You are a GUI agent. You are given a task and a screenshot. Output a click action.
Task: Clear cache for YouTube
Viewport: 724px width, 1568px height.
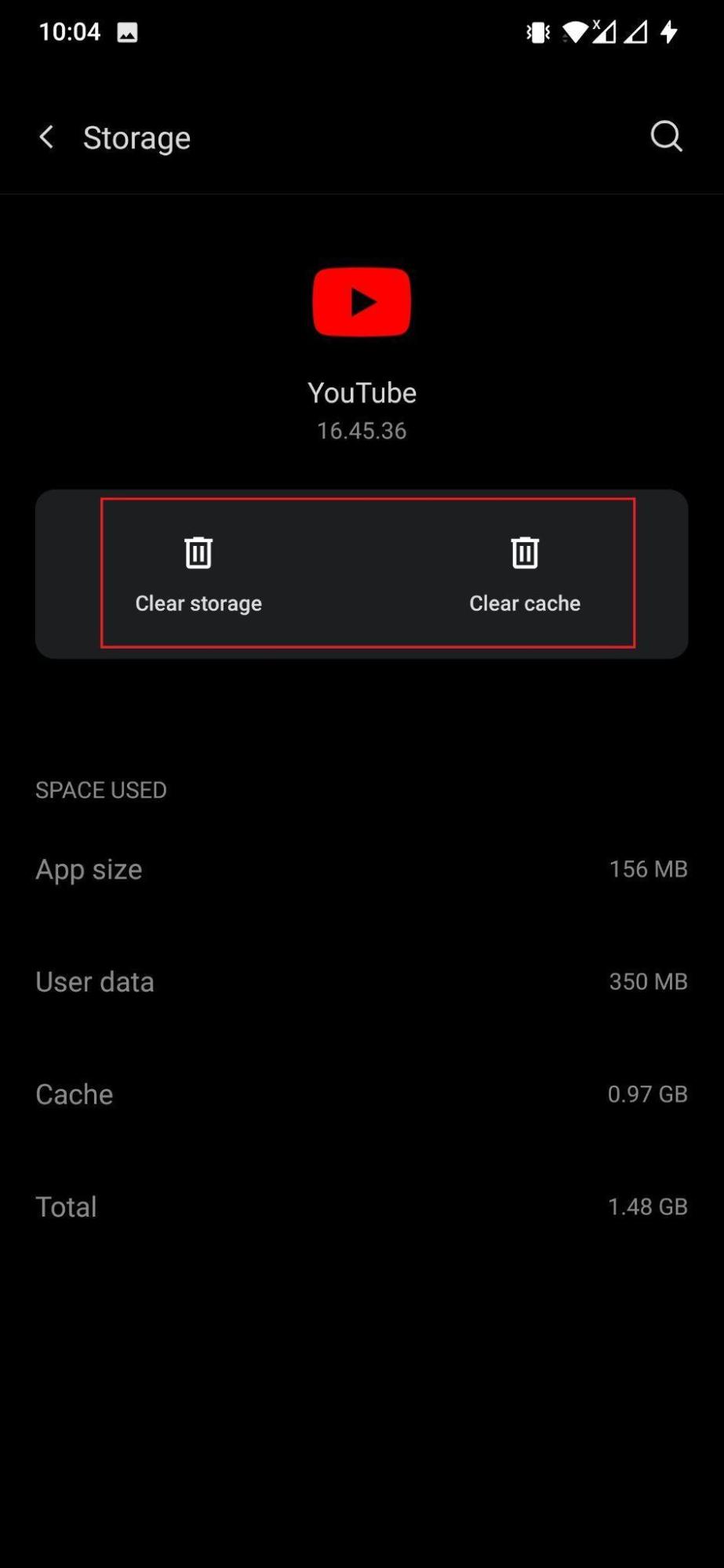tap(525, 575)
